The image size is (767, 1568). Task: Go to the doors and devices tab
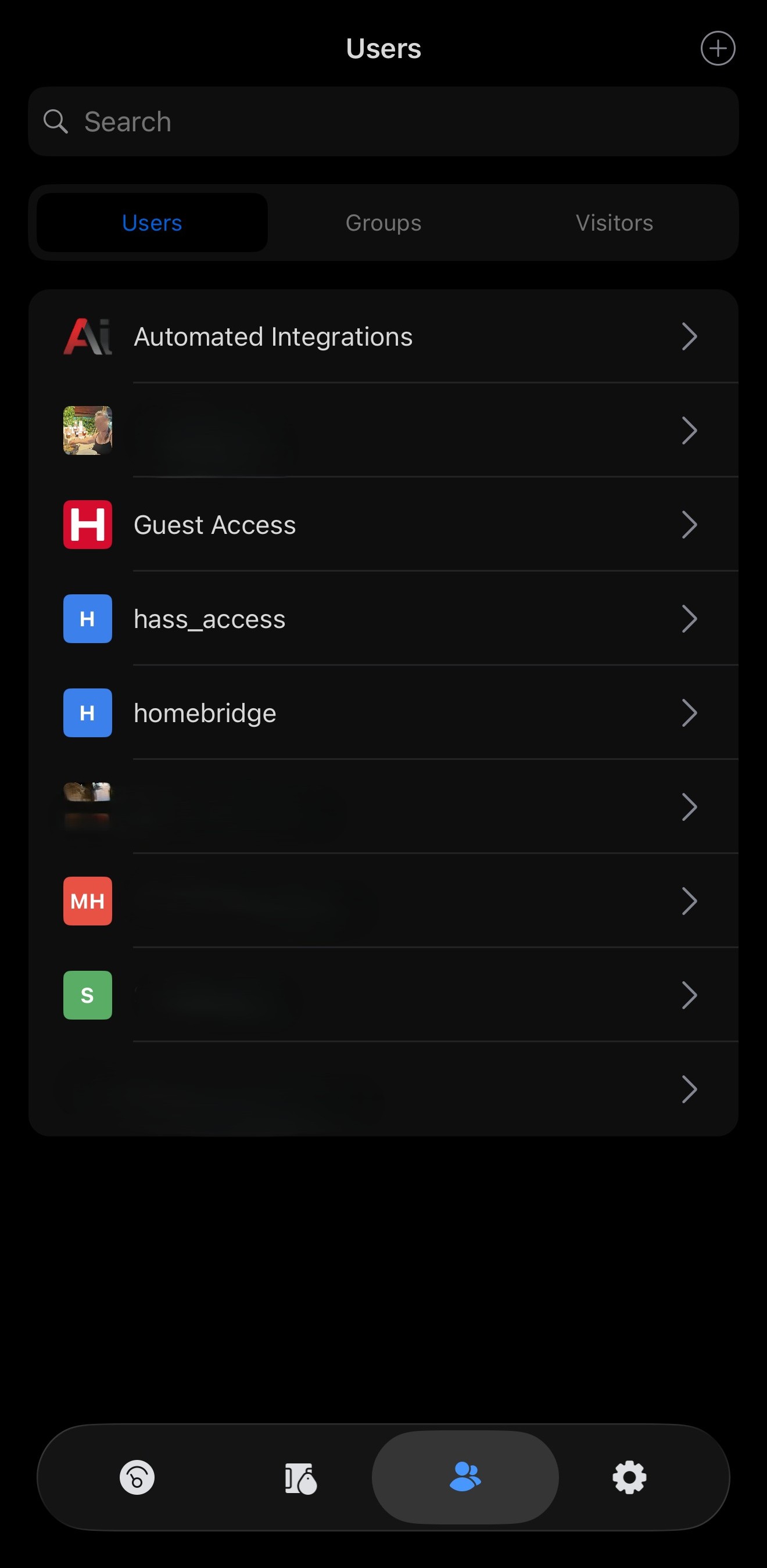click(300, 1477)
